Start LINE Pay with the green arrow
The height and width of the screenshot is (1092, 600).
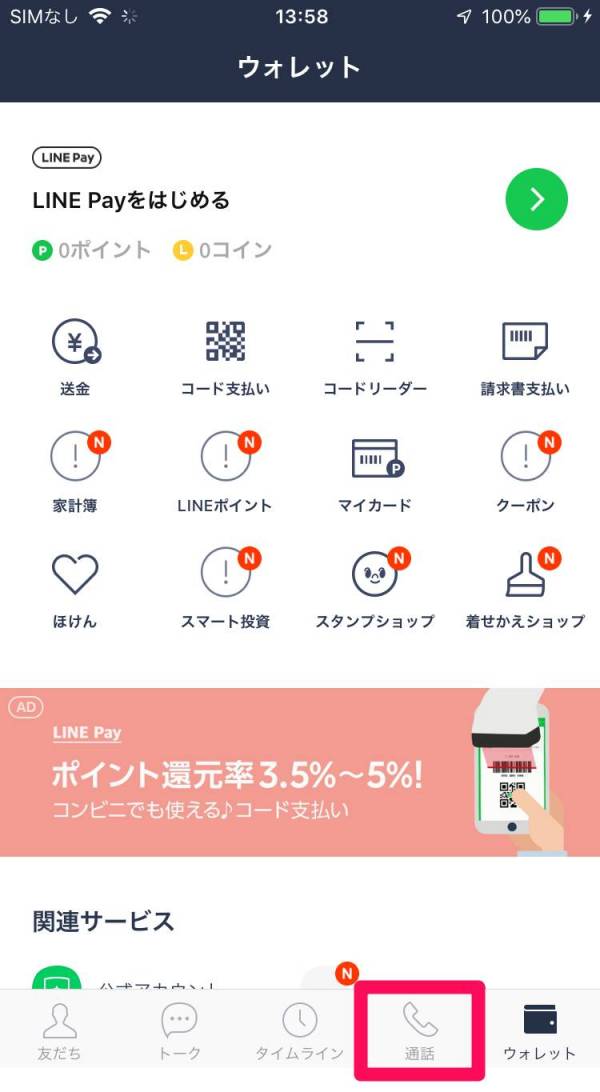(x=536, y=199)
